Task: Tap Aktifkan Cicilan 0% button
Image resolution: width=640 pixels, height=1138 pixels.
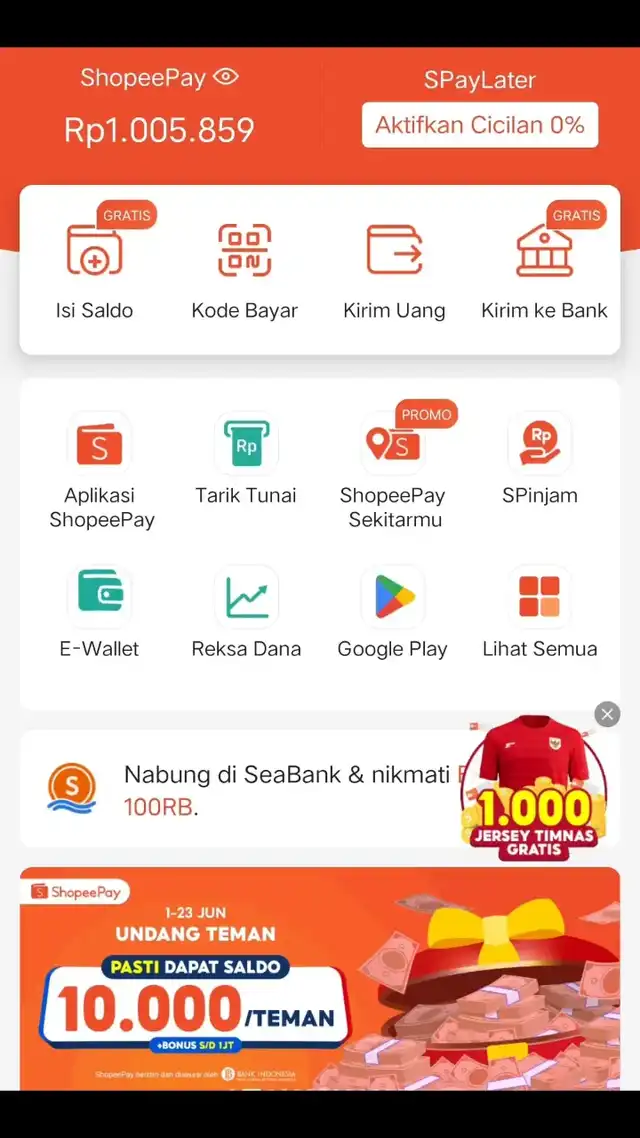Action: click(x=480, y=126)
